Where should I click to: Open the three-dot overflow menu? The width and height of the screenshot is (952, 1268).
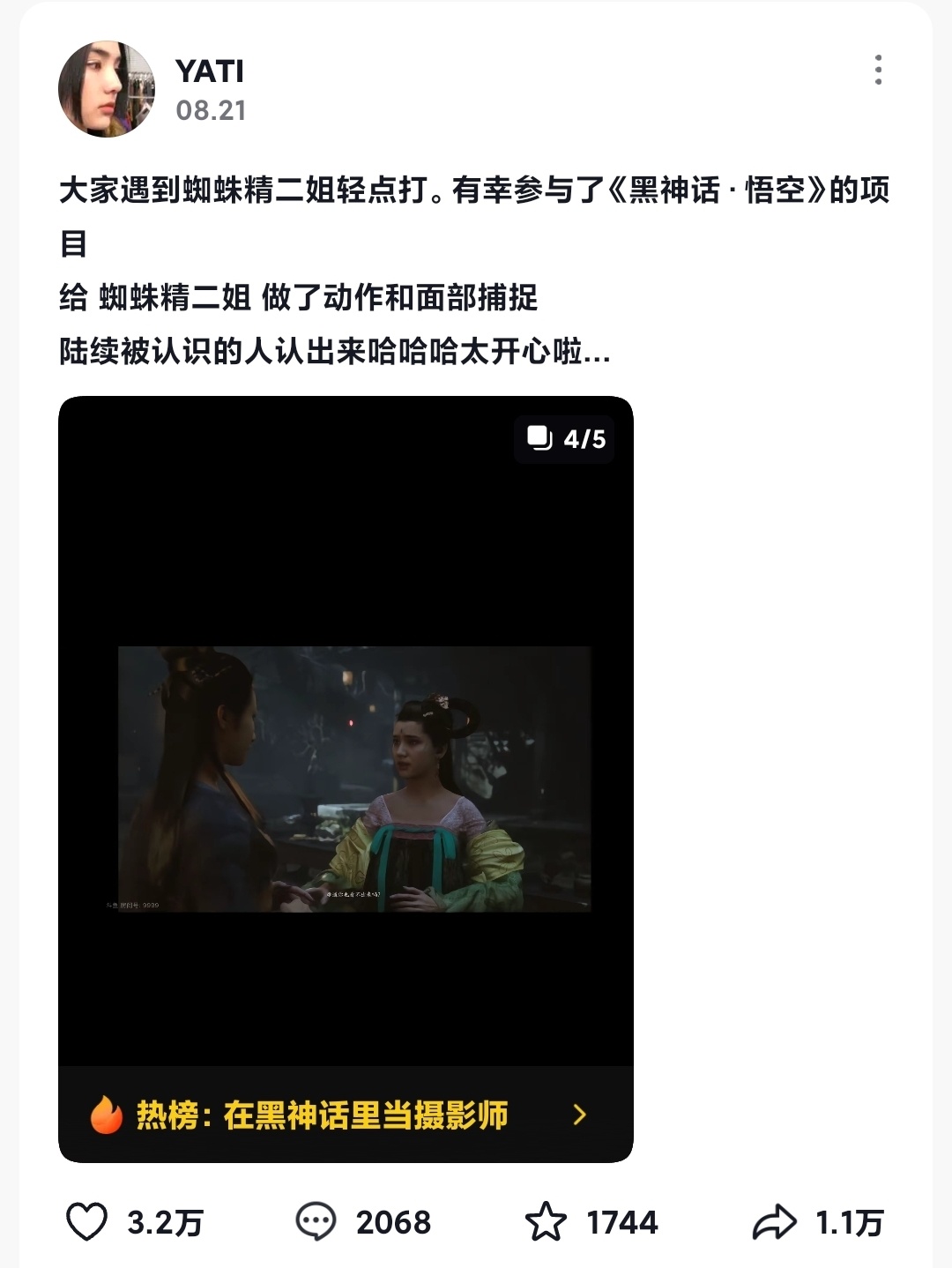click(x=877, y=70)
